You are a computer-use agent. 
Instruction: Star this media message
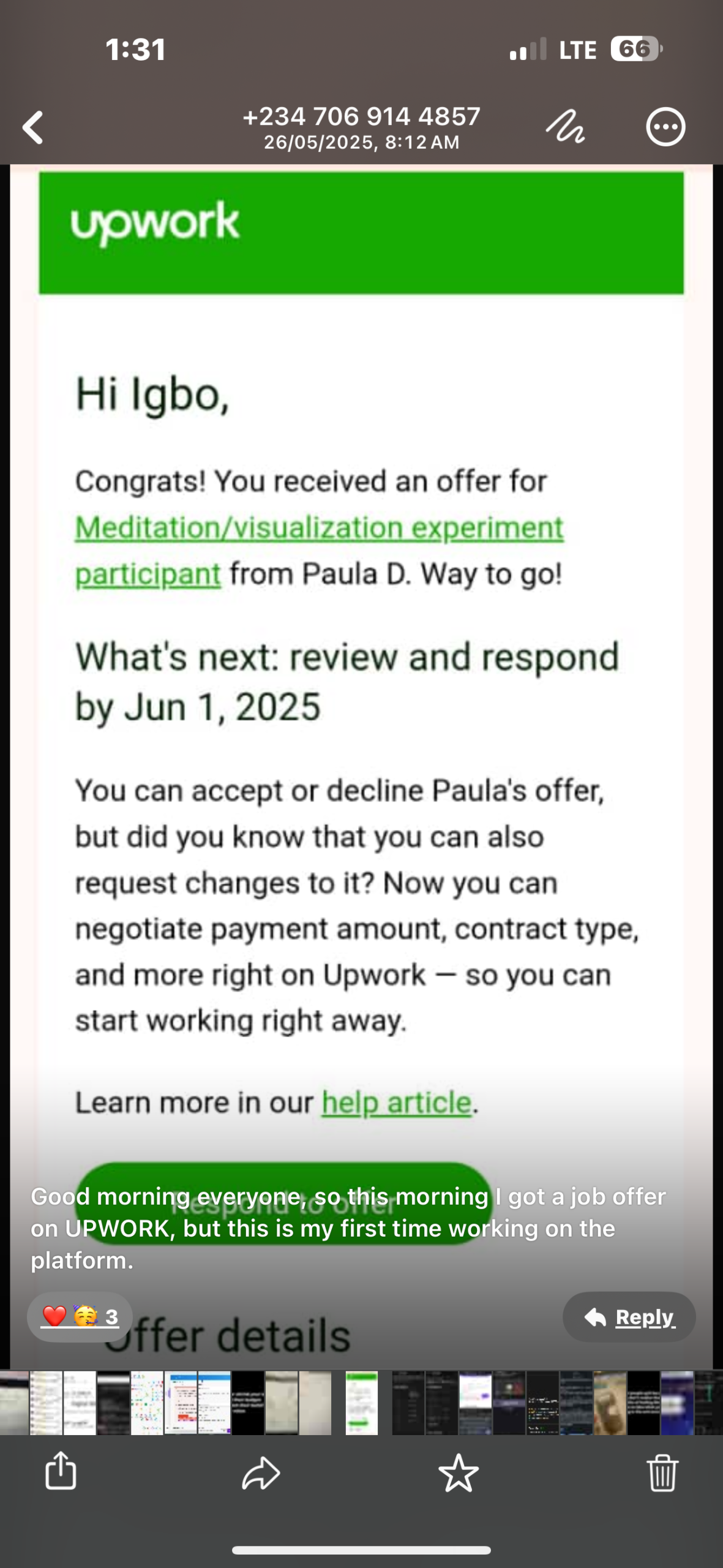pyautogui.click(x=458, y=1472)
